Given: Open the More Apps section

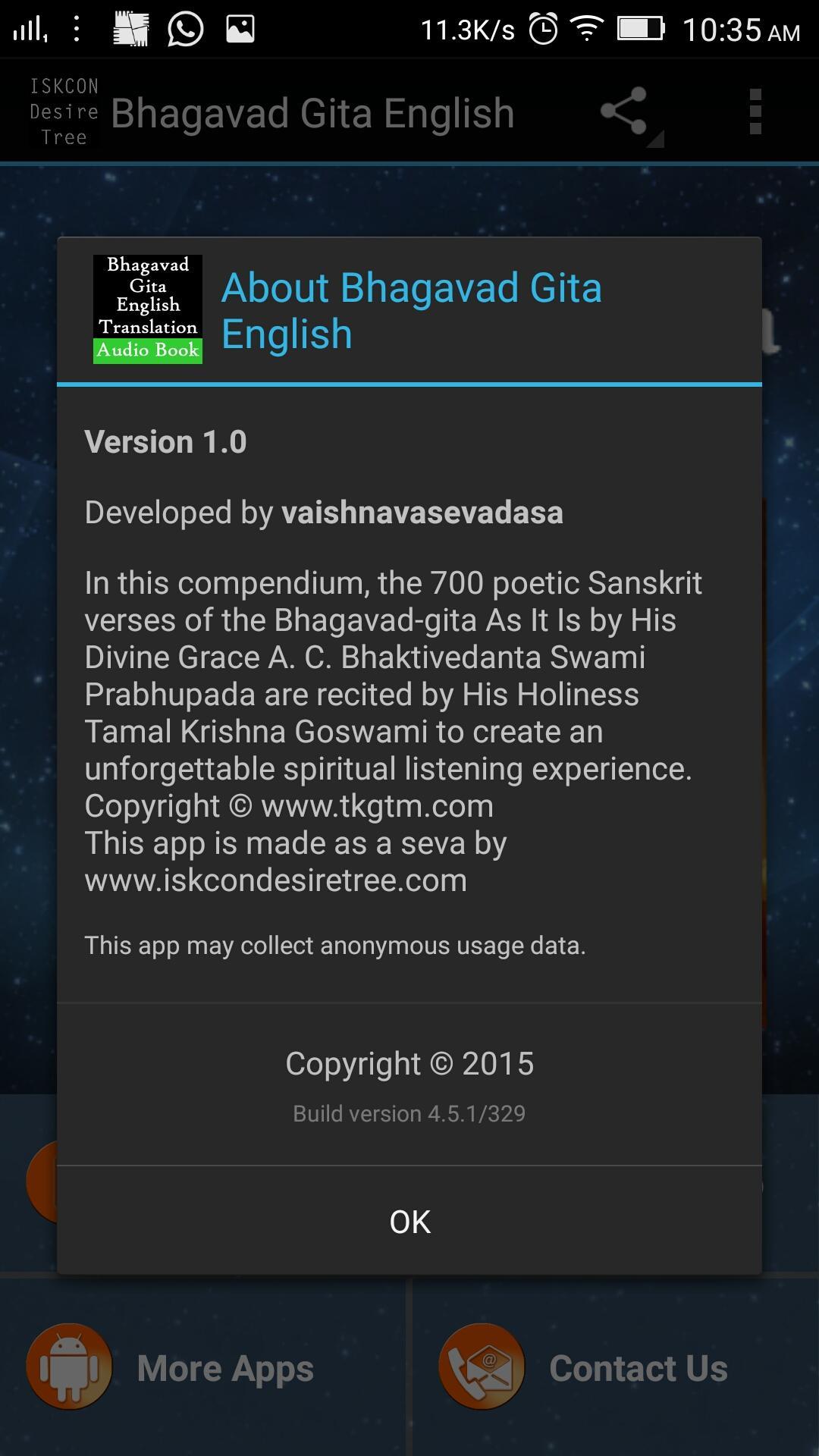Looking at the screenshot, I should click(x=203, y=1367).
